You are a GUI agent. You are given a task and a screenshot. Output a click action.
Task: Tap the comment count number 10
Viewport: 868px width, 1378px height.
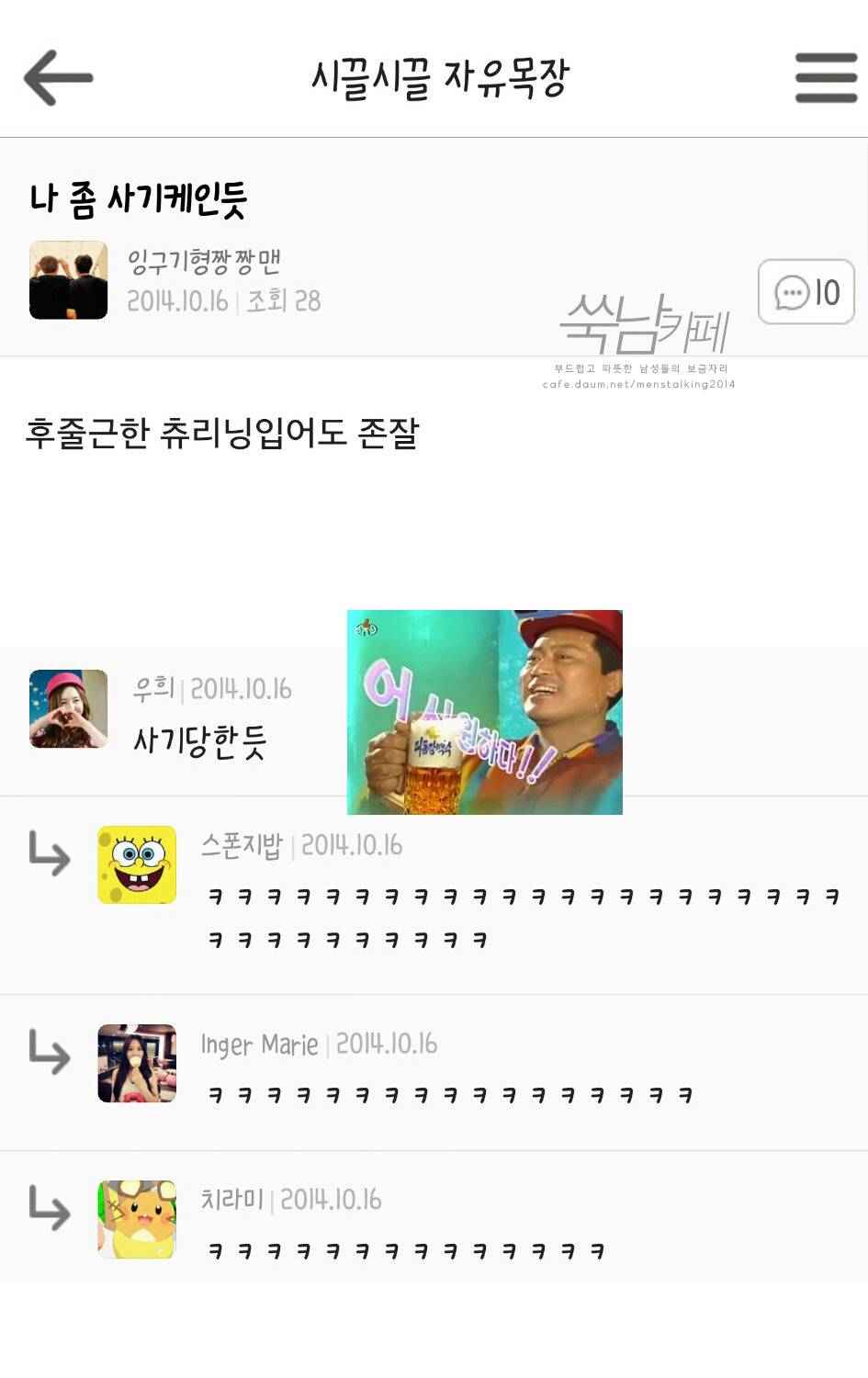point(826,292)
